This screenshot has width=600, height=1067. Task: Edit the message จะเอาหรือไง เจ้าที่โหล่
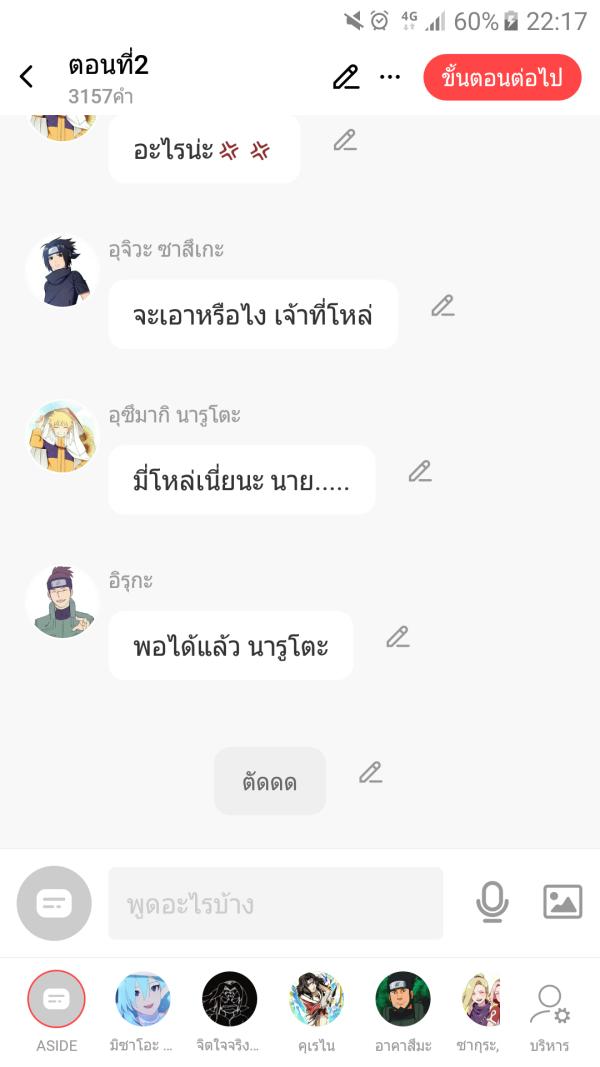point(443,306)
